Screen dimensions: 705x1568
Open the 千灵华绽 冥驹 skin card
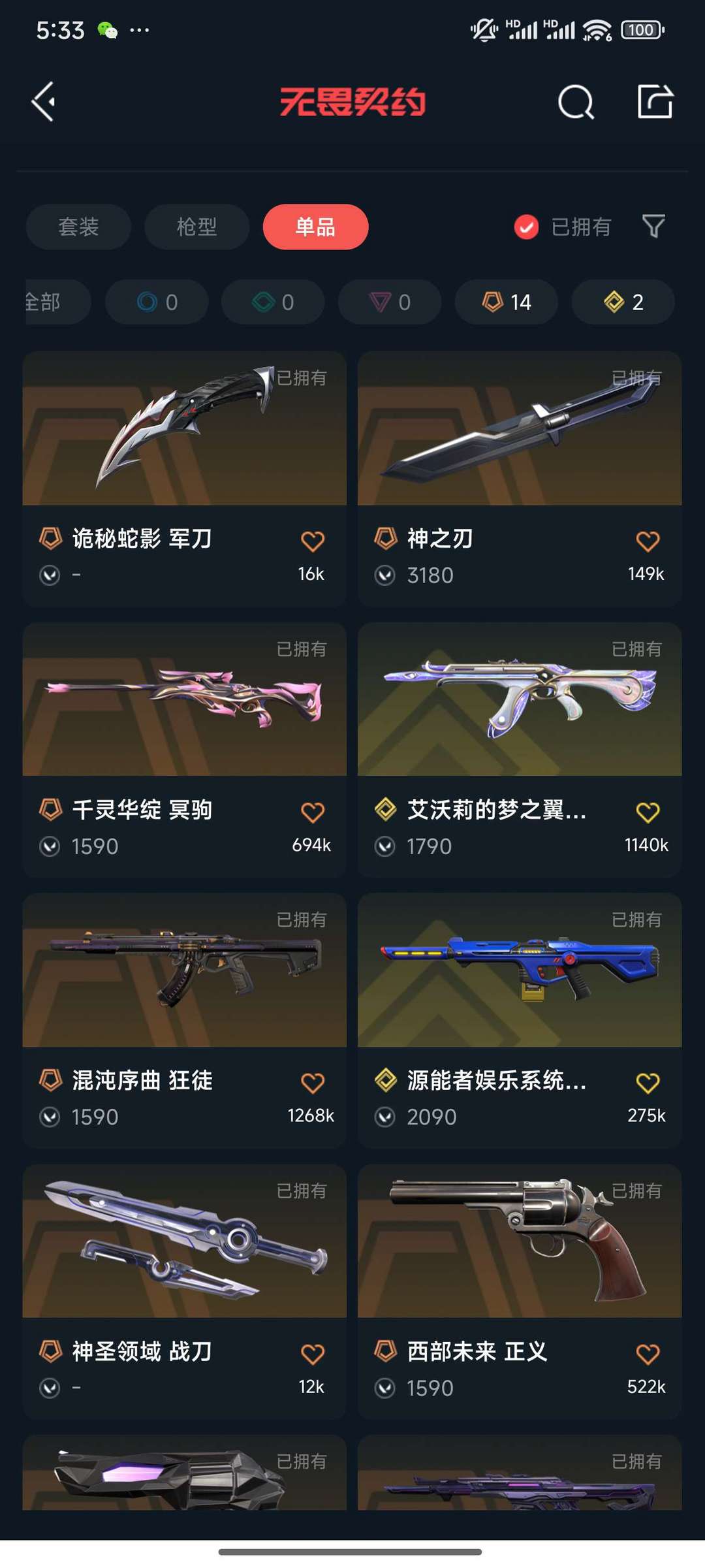point(185,750)
